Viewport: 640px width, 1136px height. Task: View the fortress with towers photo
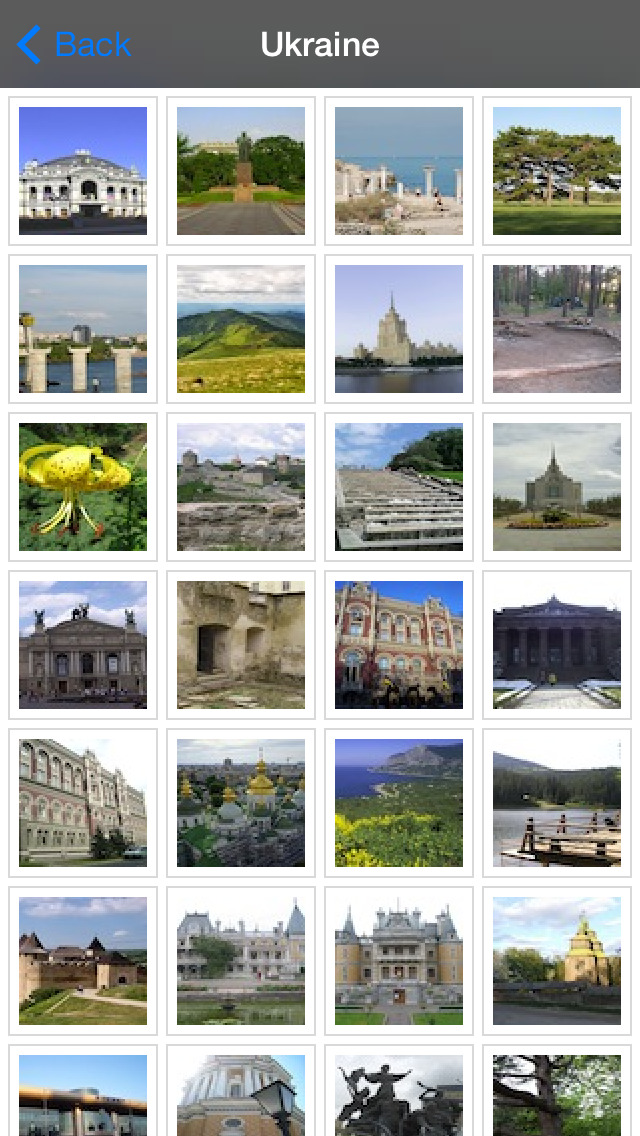[83, 961]
